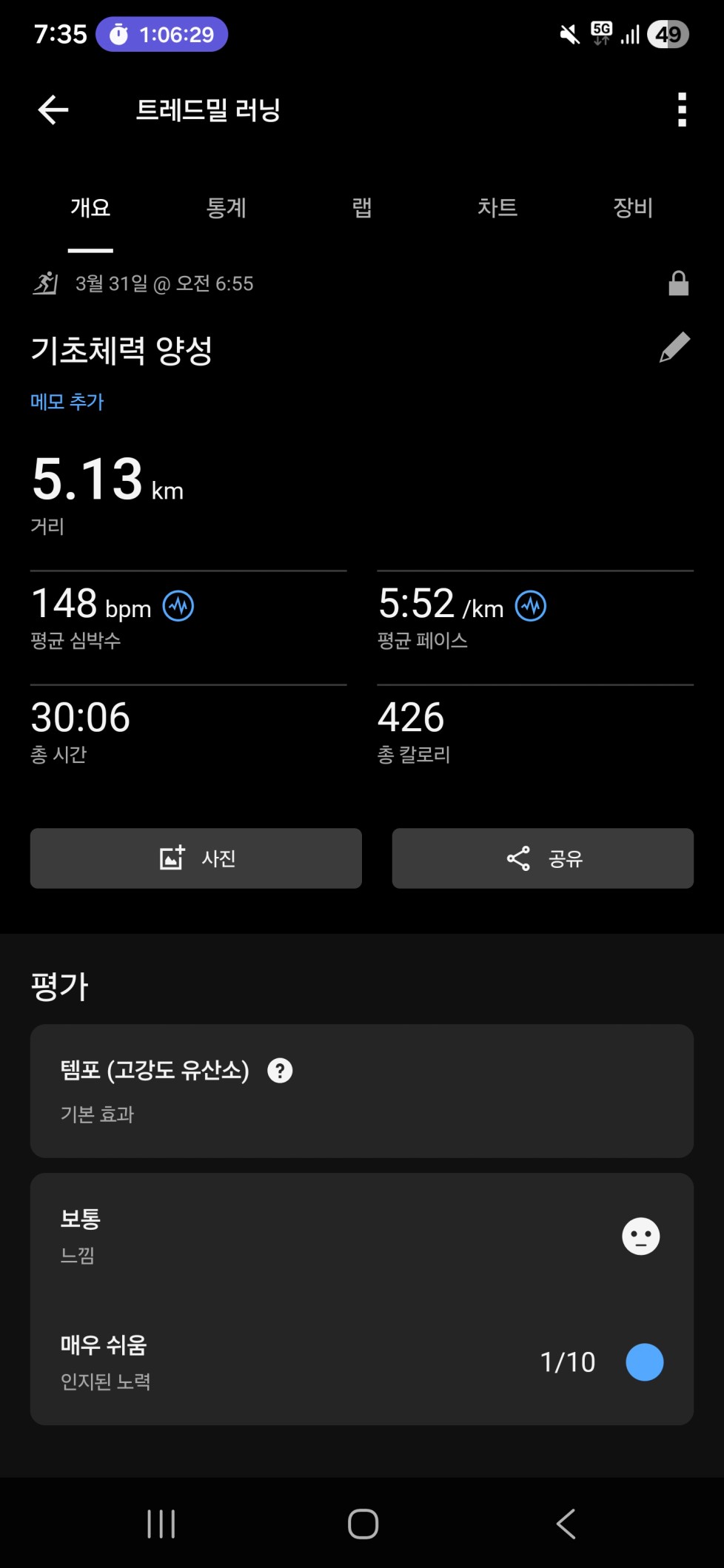Open the recent apps view

tap(161, 1524)
